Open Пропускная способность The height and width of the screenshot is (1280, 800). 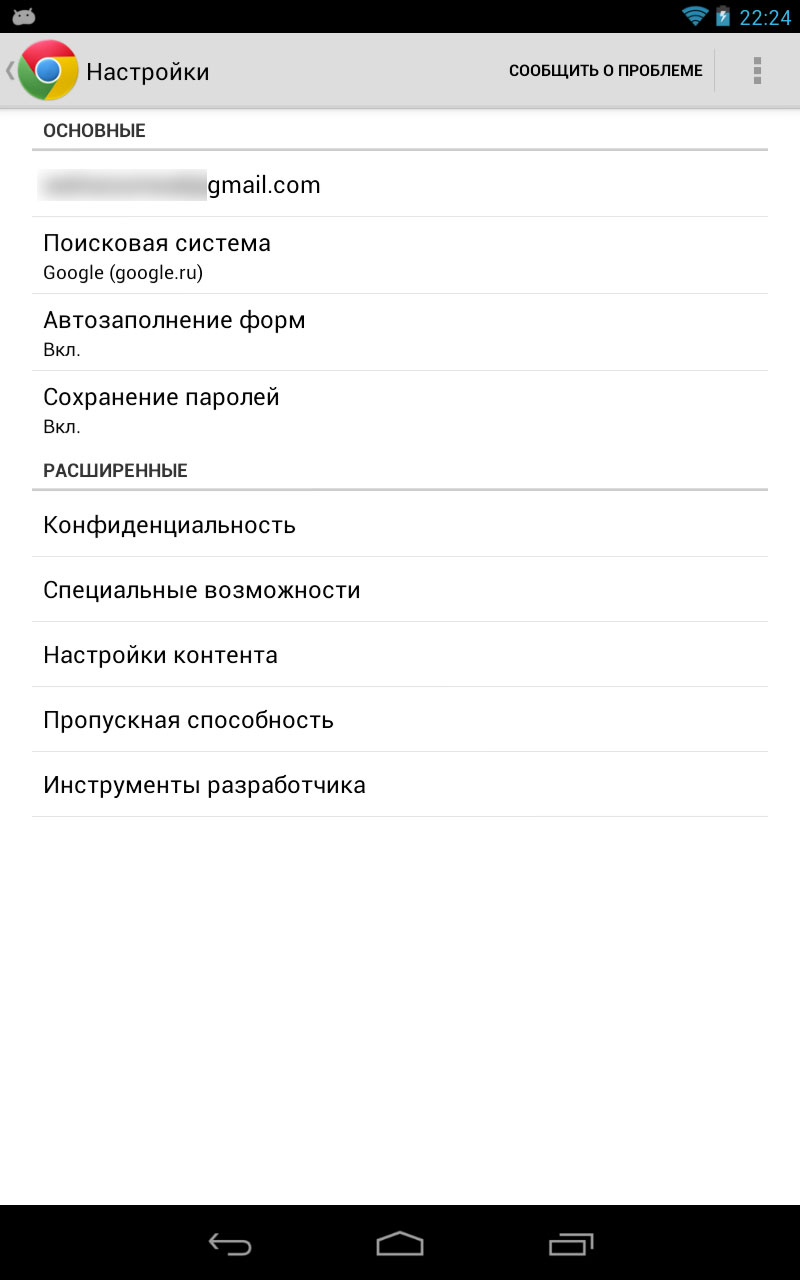400,720
